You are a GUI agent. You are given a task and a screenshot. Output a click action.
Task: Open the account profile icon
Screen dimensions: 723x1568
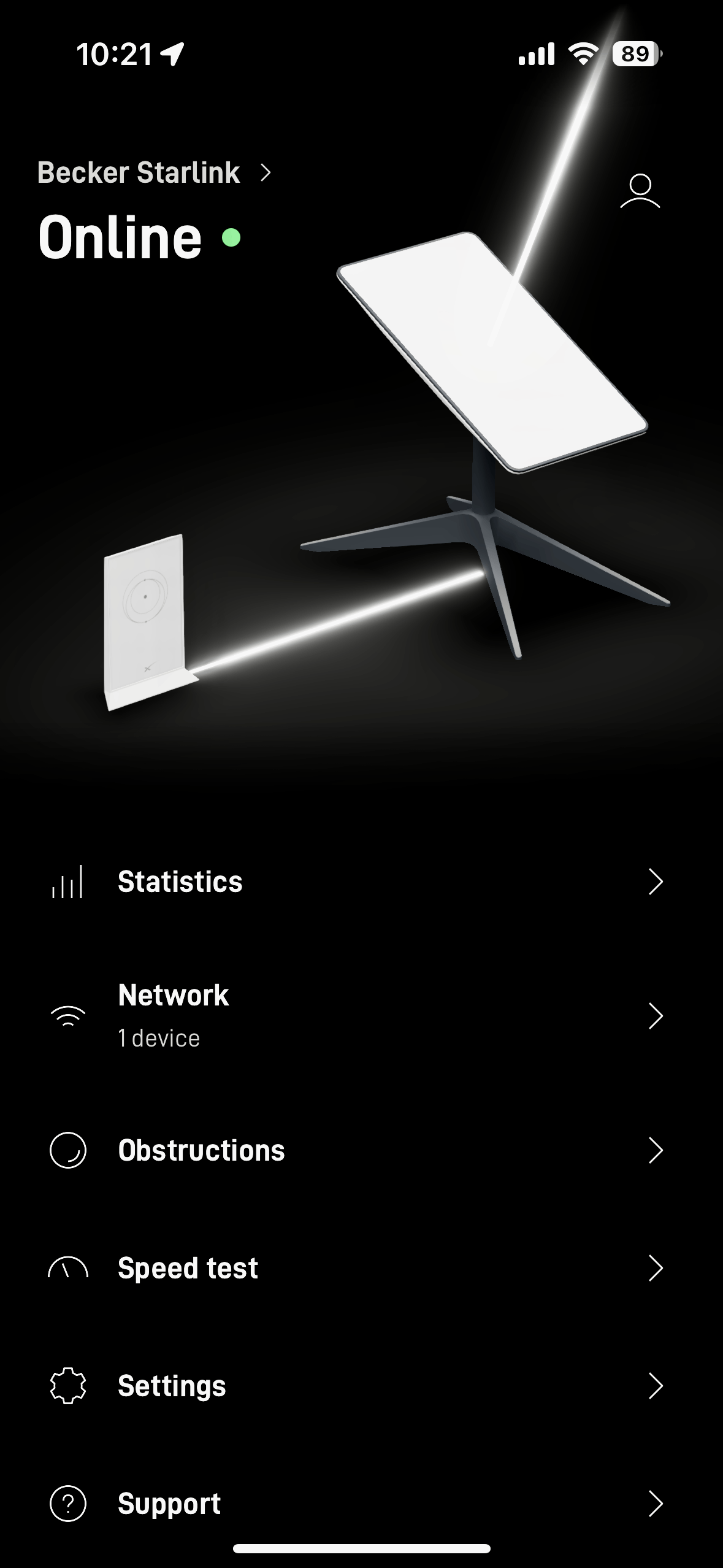click(x=641, y=190)
